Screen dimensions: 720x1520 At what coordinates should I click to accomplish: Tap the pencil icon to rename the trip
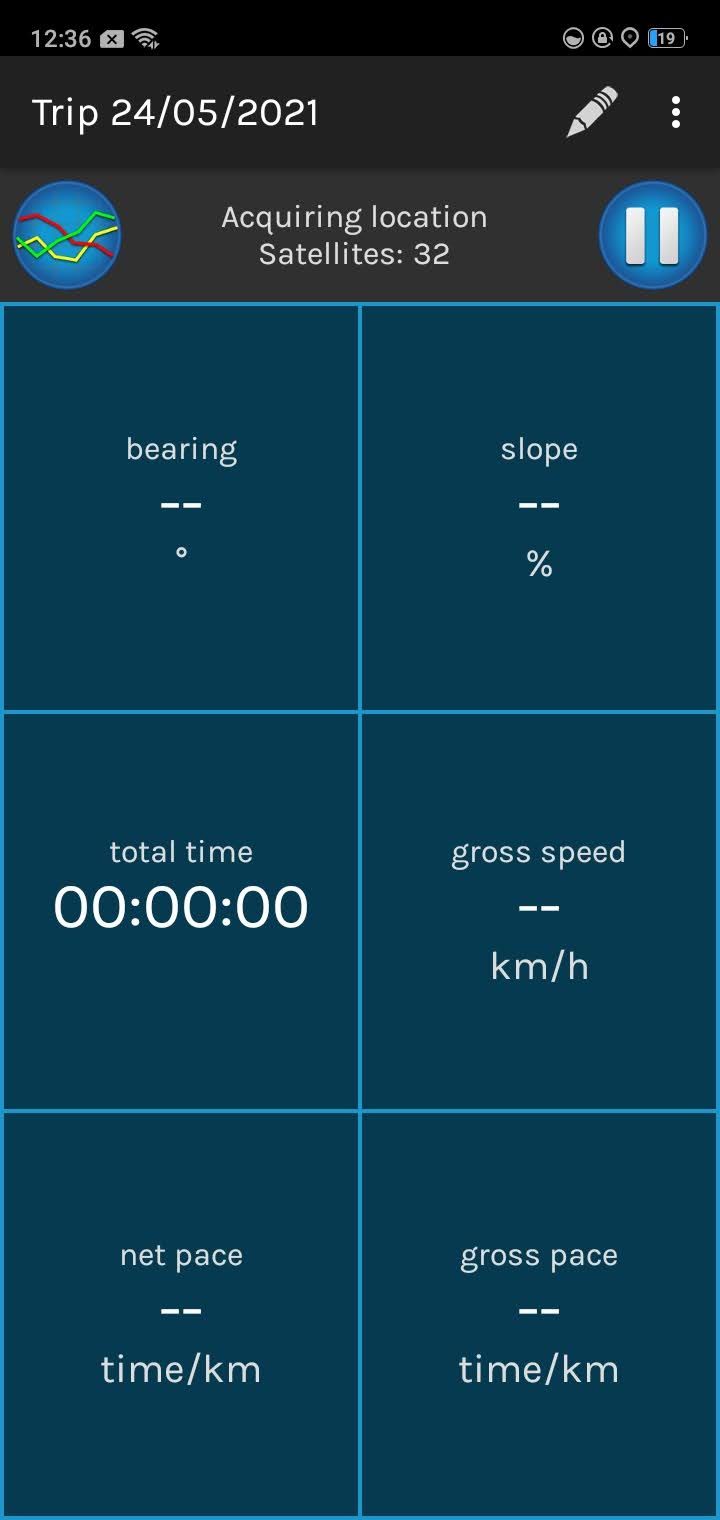point(591,112)
